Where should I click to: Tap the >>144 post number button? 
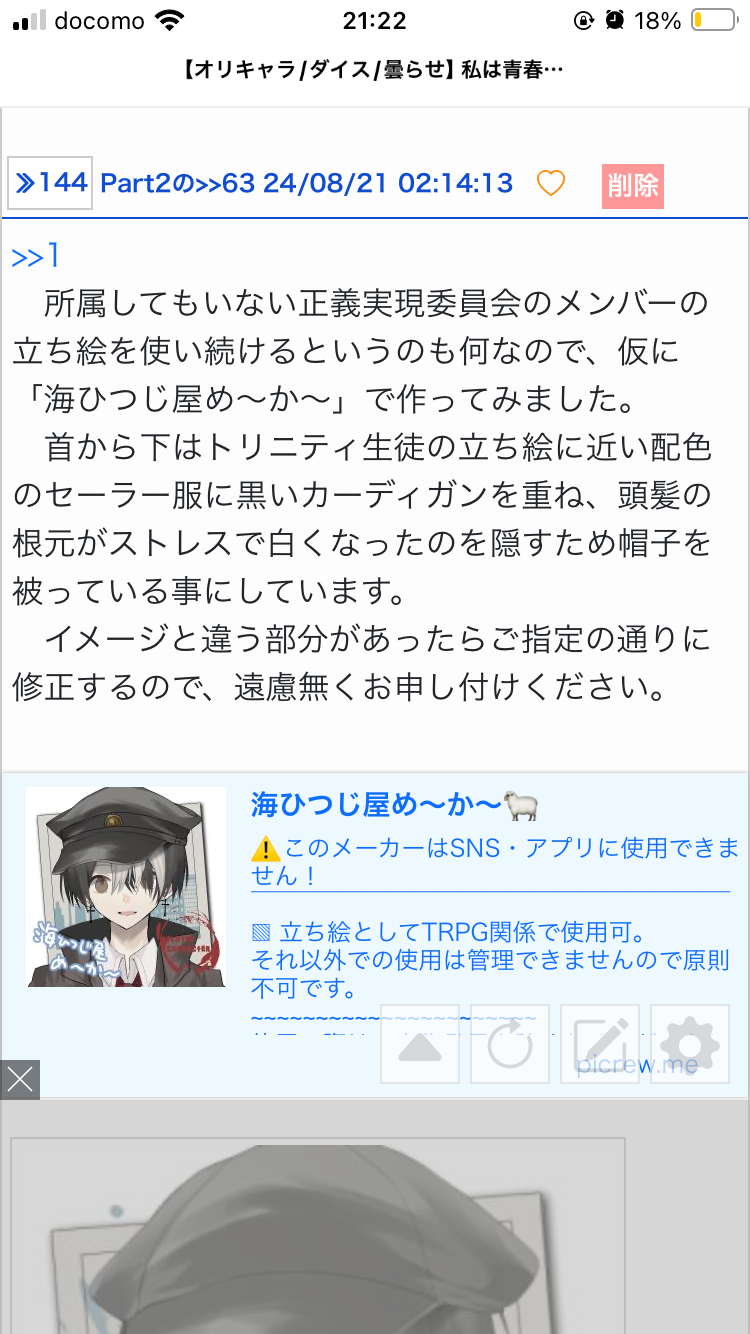50,184
